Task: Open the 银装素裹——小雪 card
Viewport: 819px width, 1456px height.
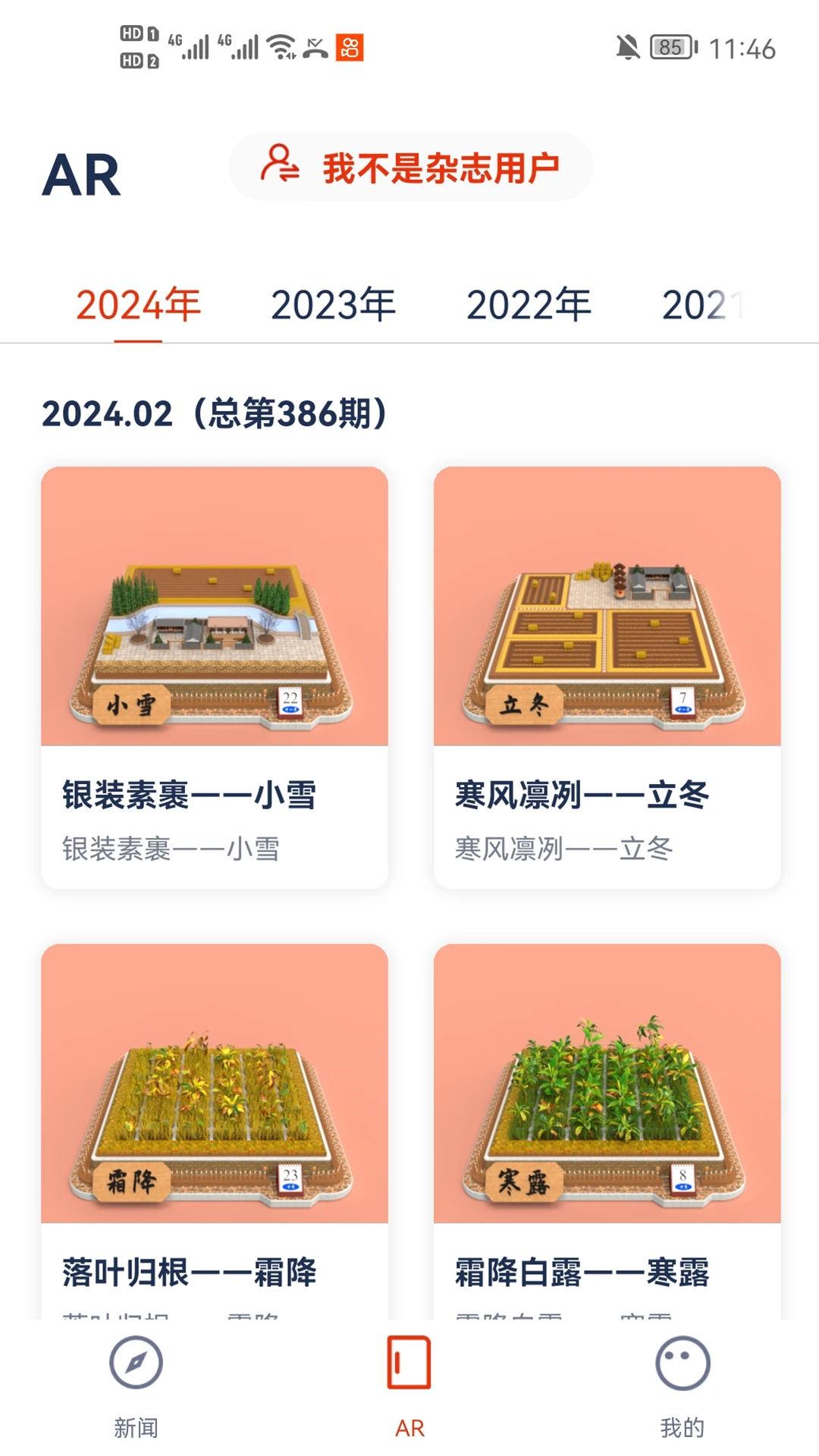Action: [x=215, y=676]
